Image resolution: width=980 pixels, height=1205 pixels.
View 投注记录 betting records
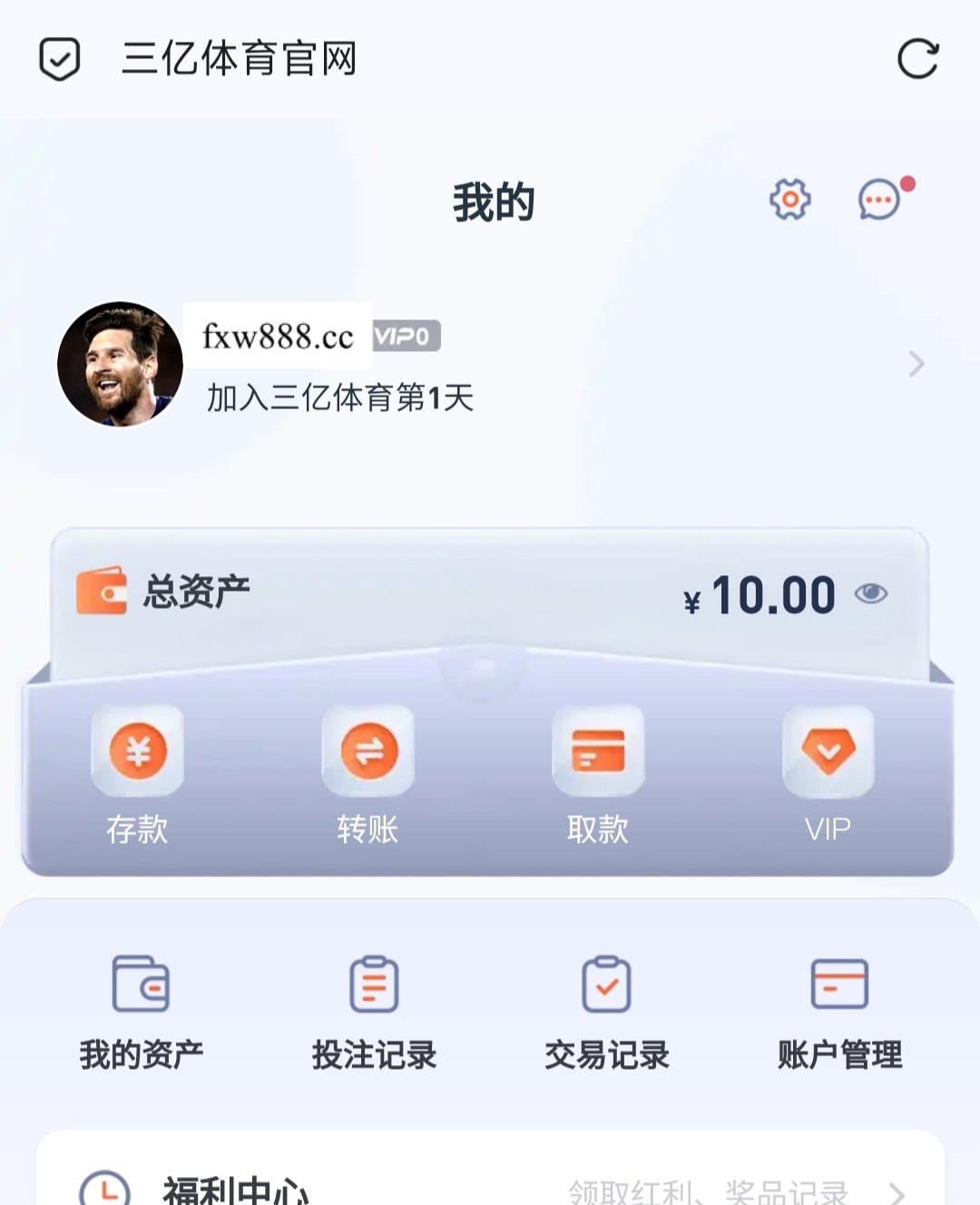(x=374, y=1009)
